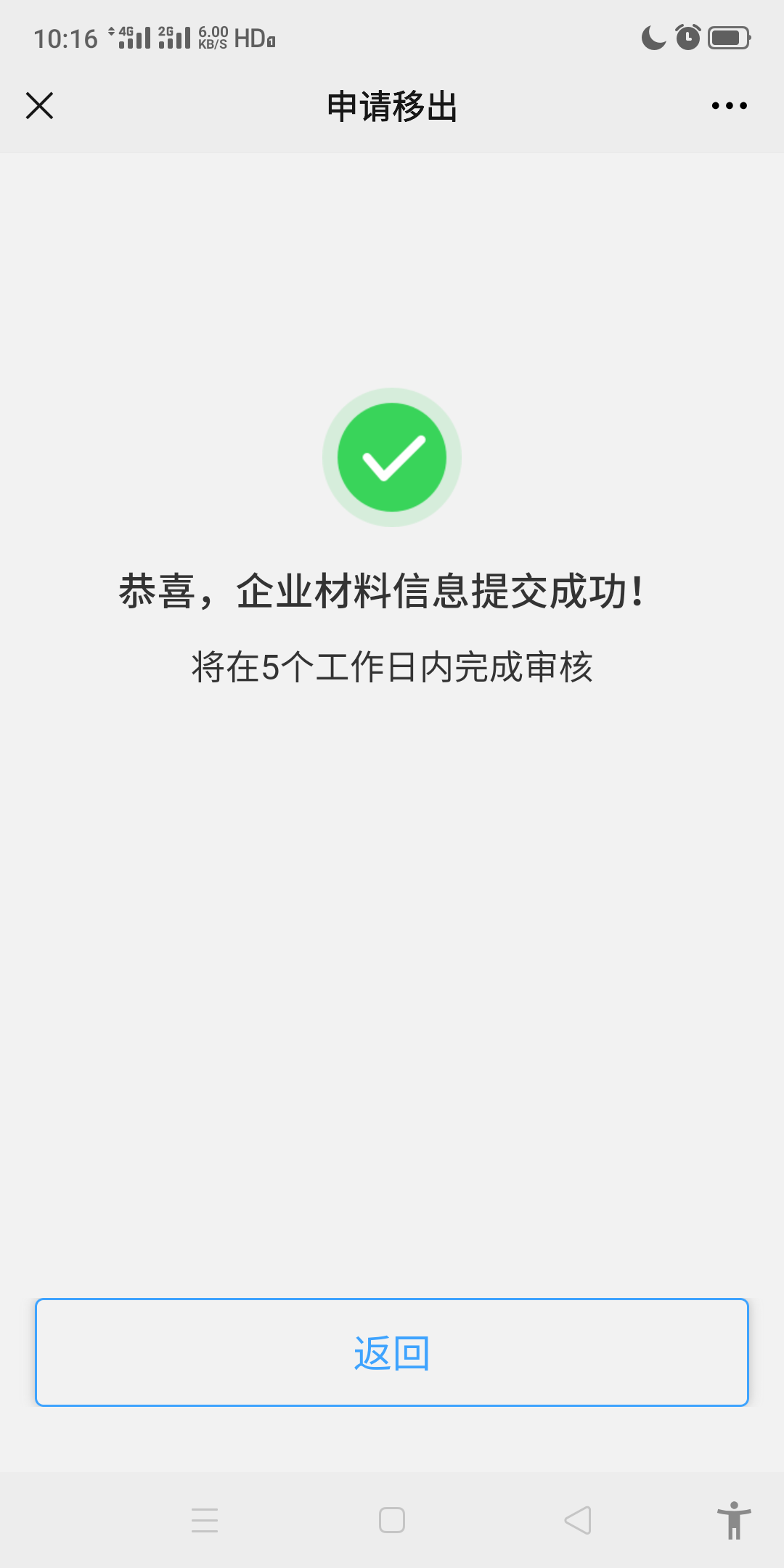
Task: Tap the 返回 button
Action: pyautogui.click(x=392, y=1352)
